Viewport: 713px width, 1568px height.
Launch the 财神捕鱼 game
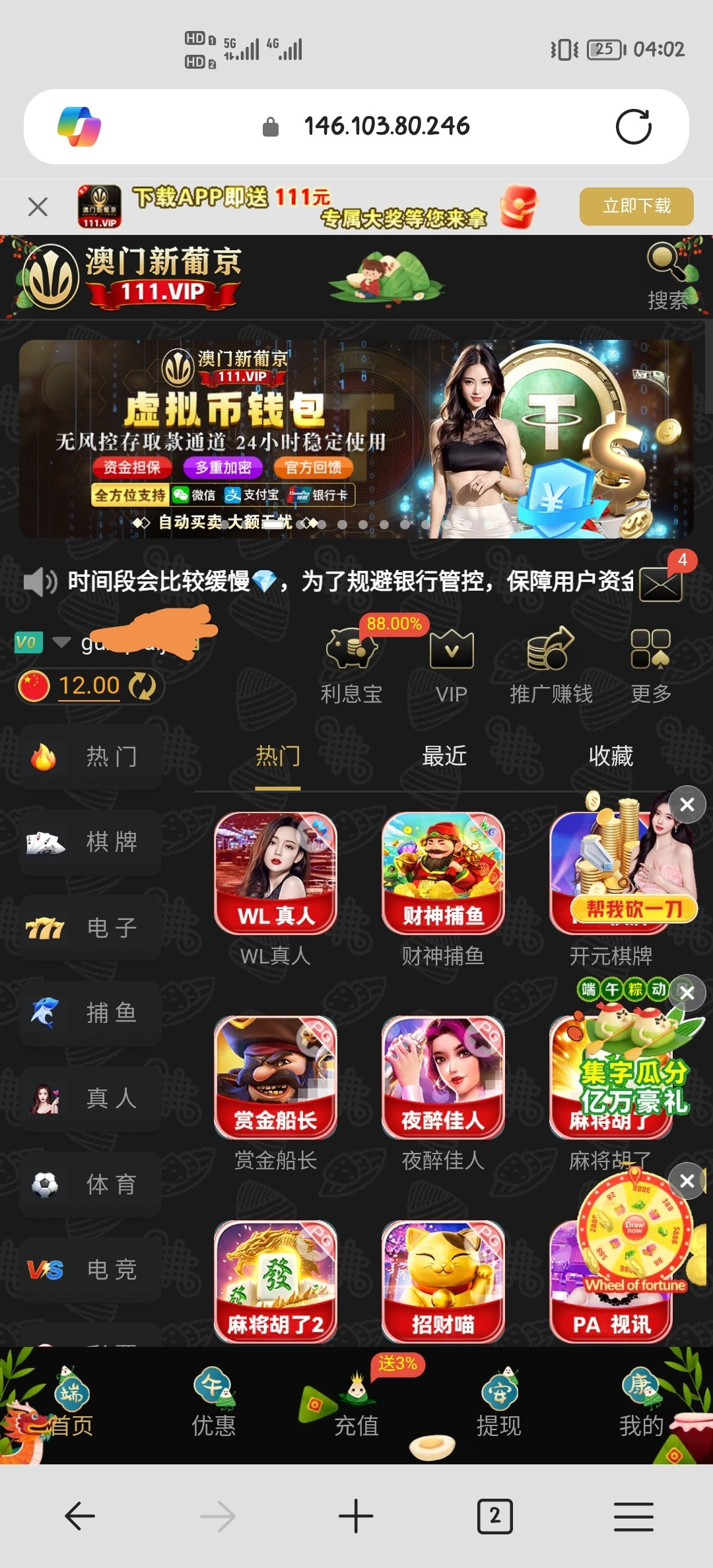[x=443, y=873]
